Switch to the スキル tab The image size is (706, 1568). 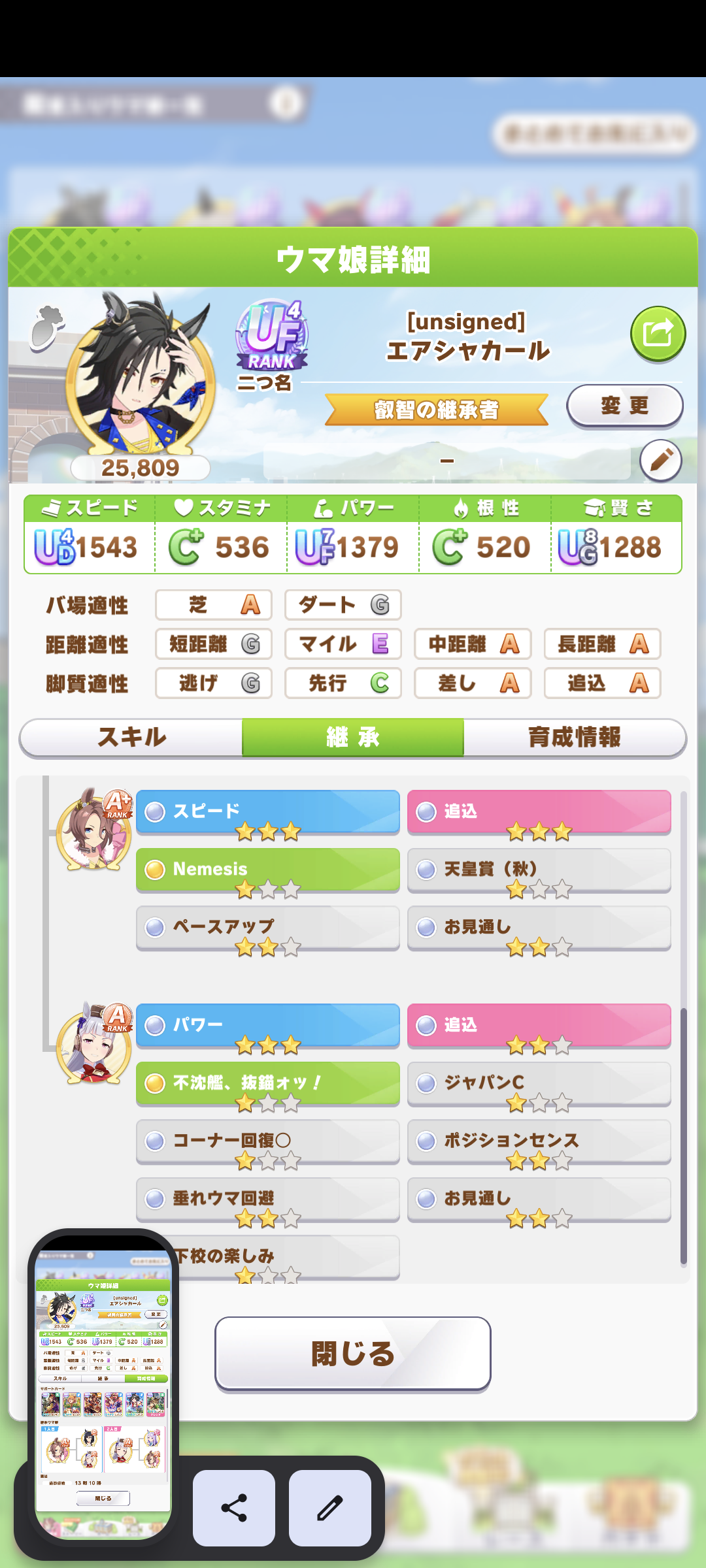131,738
